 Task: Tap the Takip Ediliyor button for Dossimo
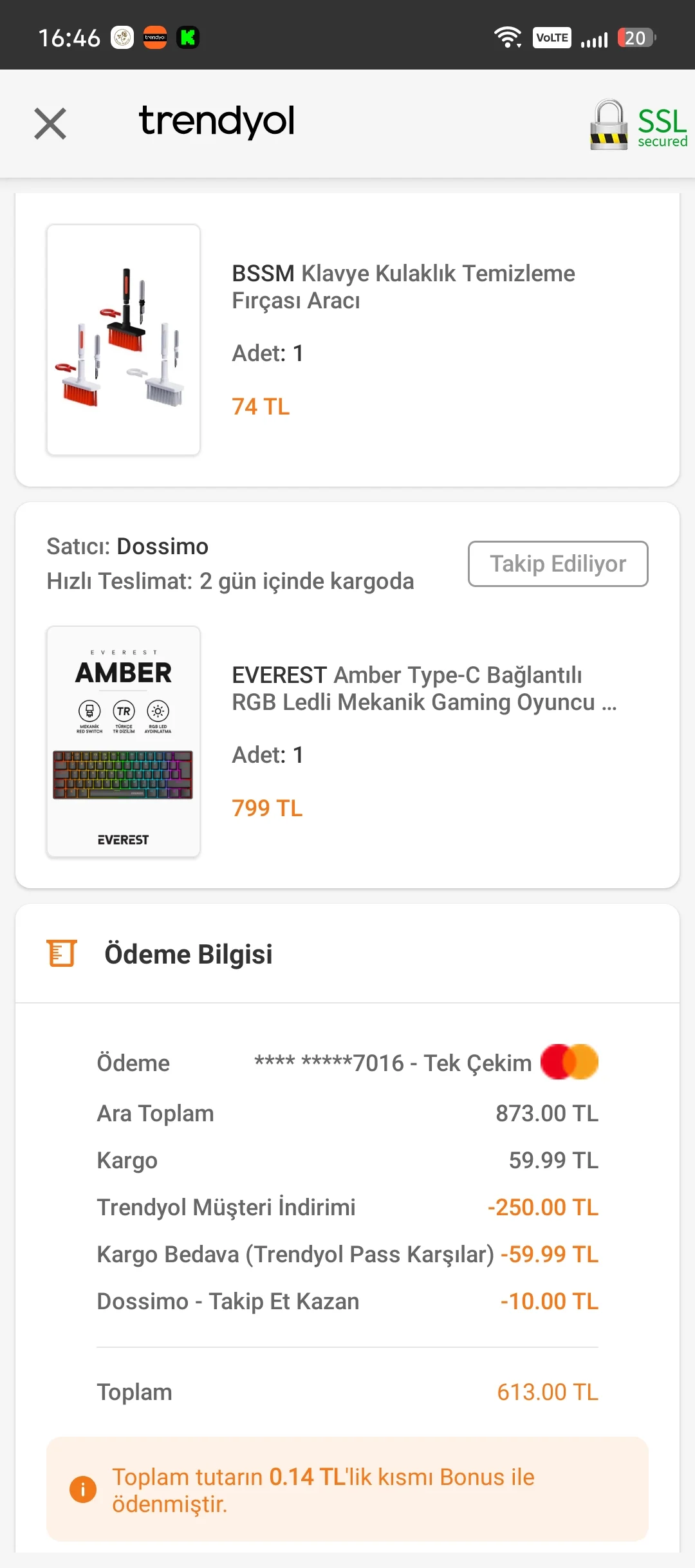pyautogui.click(x=558, y=564)
